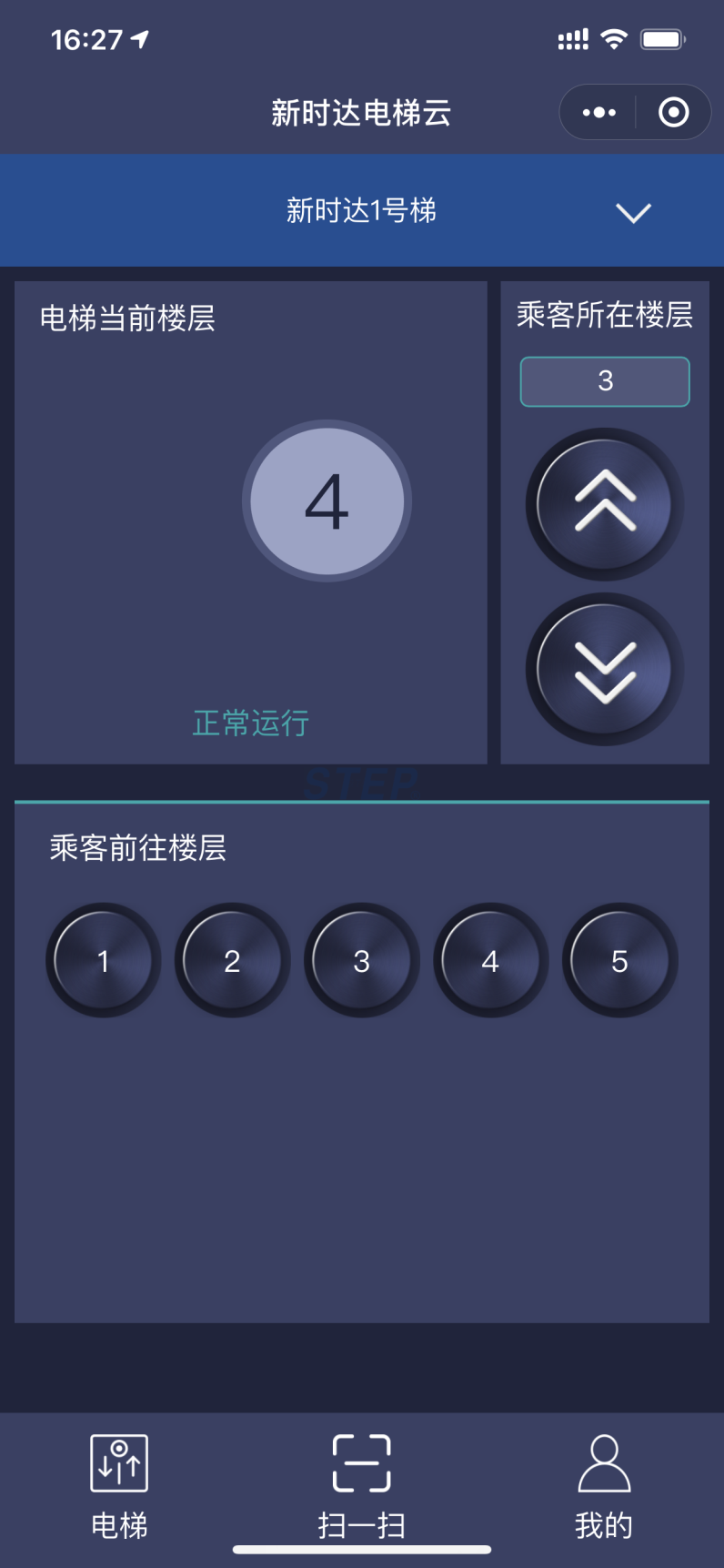Expand the 新时达1号梯 elevator dropdown
Image resolution: width=724 pixels, height=1568 pixels.
click(633, 212)
